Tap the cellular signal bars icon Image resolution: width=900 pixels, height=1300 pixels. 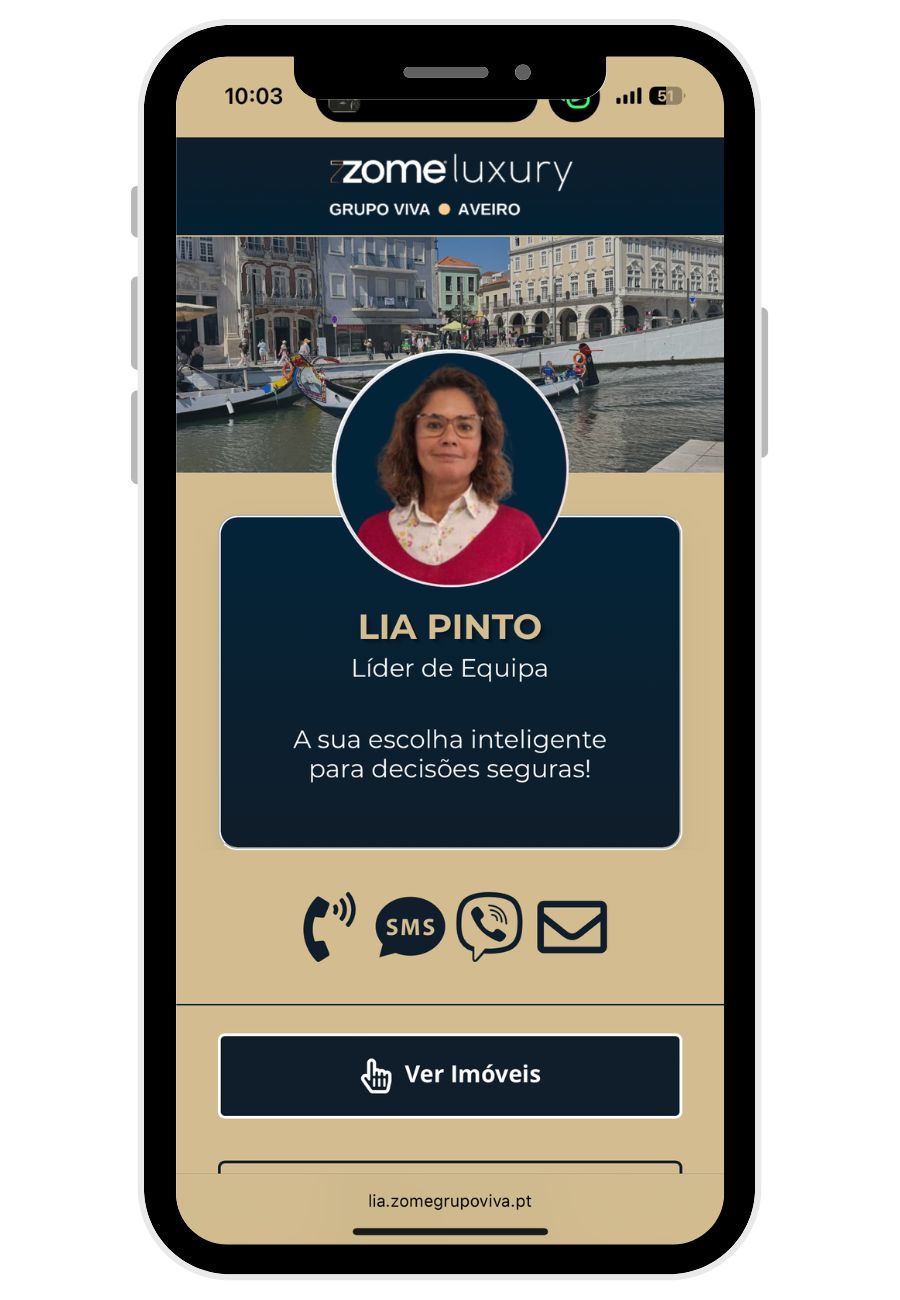click(x=630, y=96)
